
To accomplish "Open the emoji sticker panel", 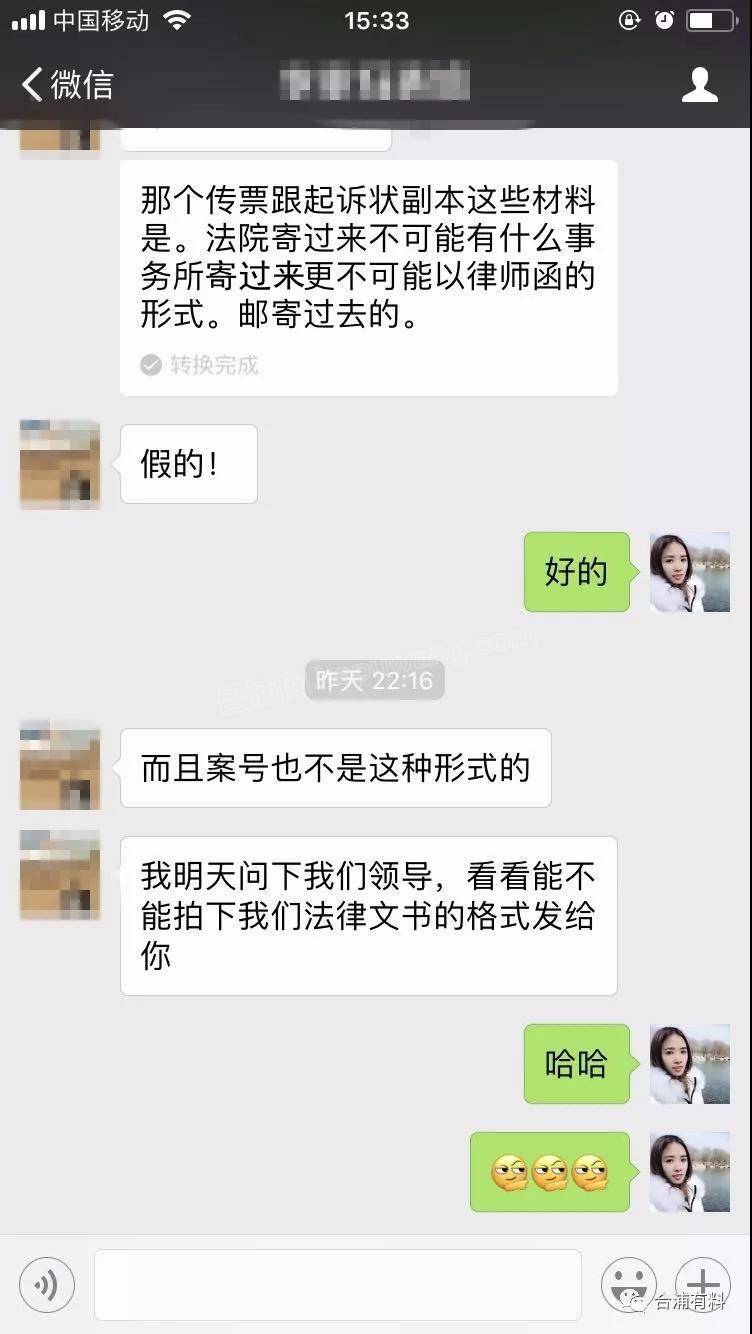I will (628, 1284).
